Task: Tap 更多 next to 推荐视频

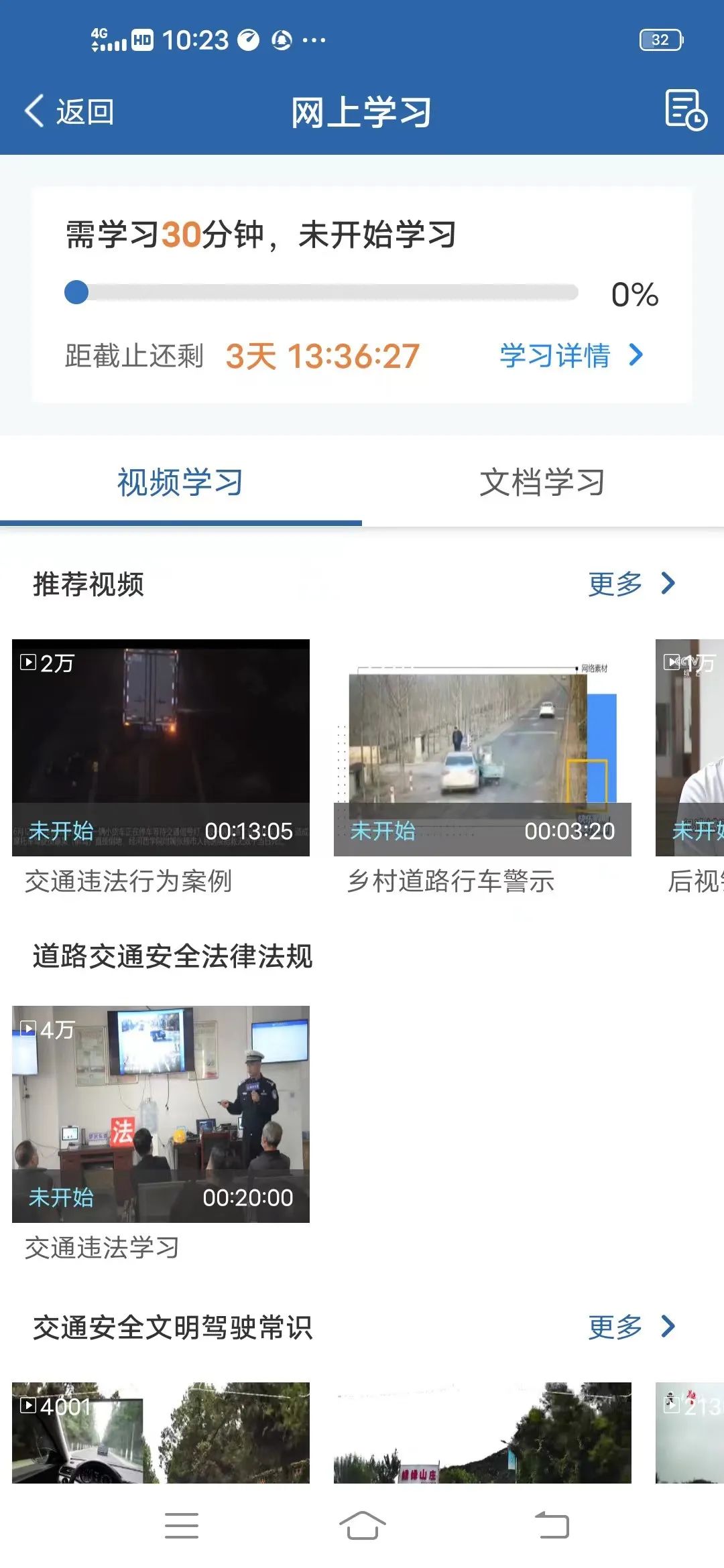Action: pos(615,584)
